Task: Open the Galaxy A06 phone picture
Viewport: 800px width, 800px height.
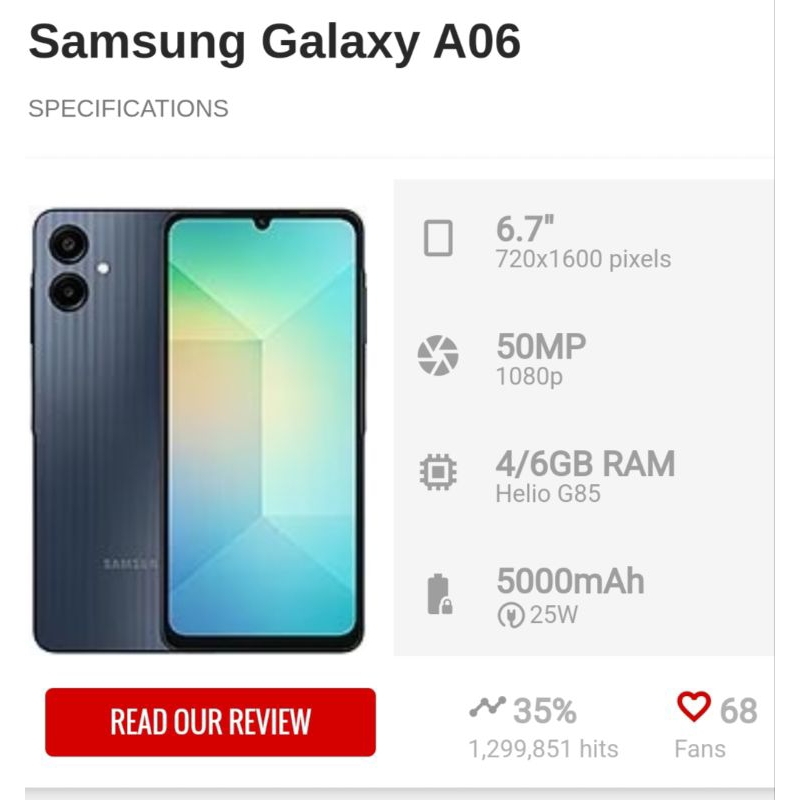Action: (x=198, y=430)
